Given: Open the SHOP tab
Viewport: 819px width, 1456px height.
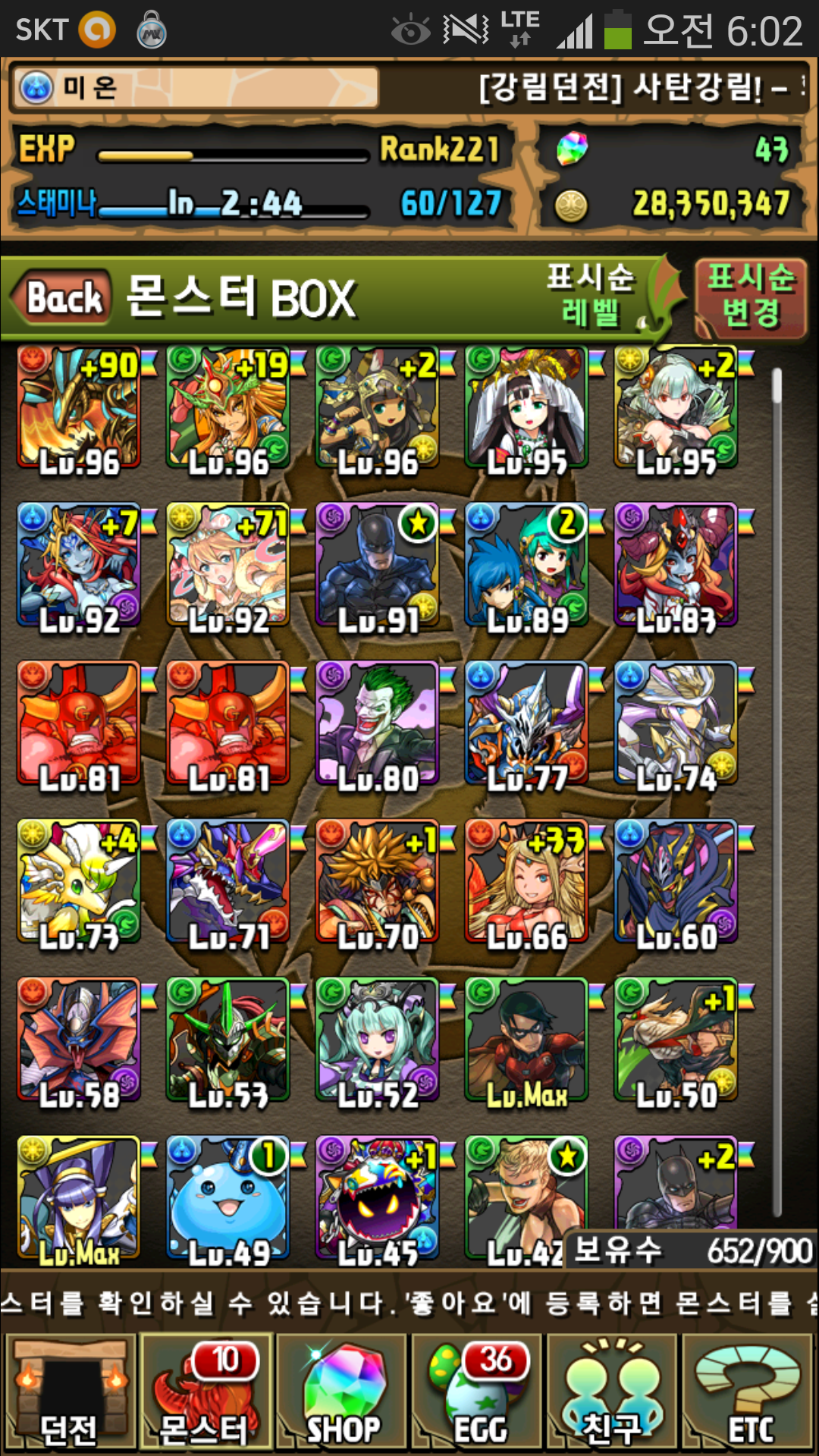Looking at the screenshot, I should 341,1392.
